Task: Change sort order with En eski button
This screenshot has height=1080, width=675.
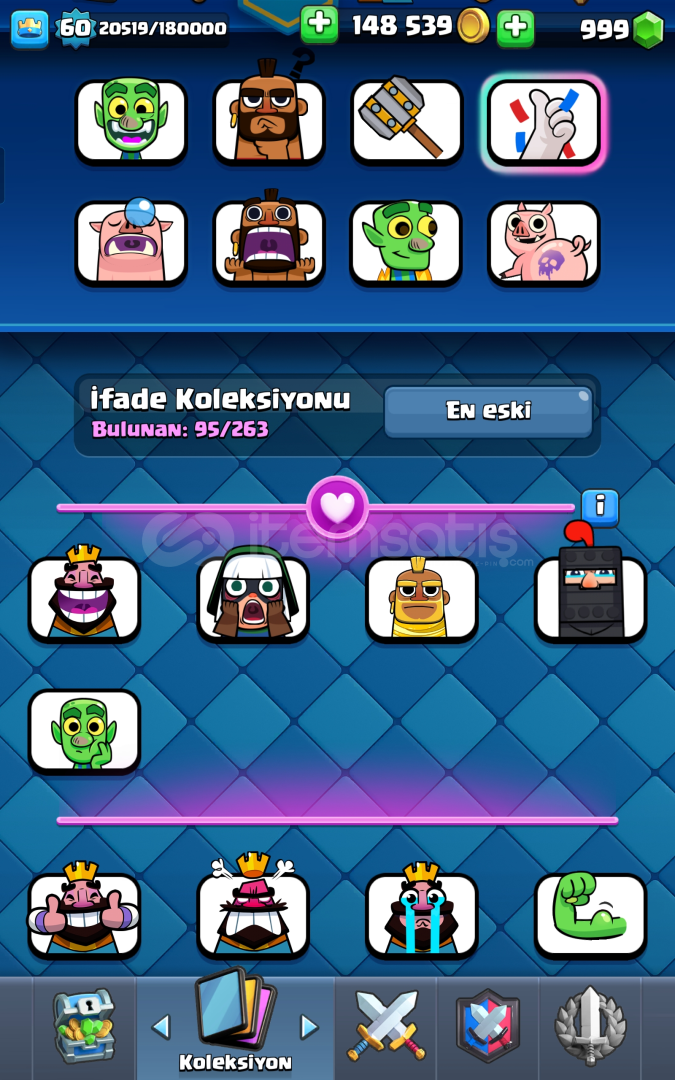Action: [488, 411]
